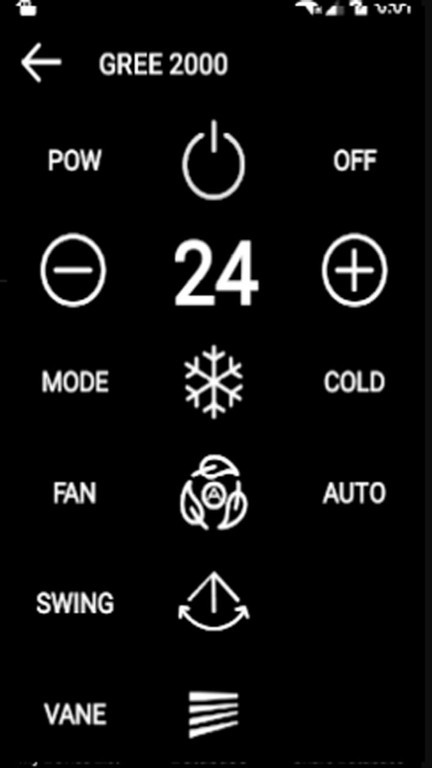This screenshot has width=432, height=768.
Task: Toggle the power button icon
Action: pos(214,160)
